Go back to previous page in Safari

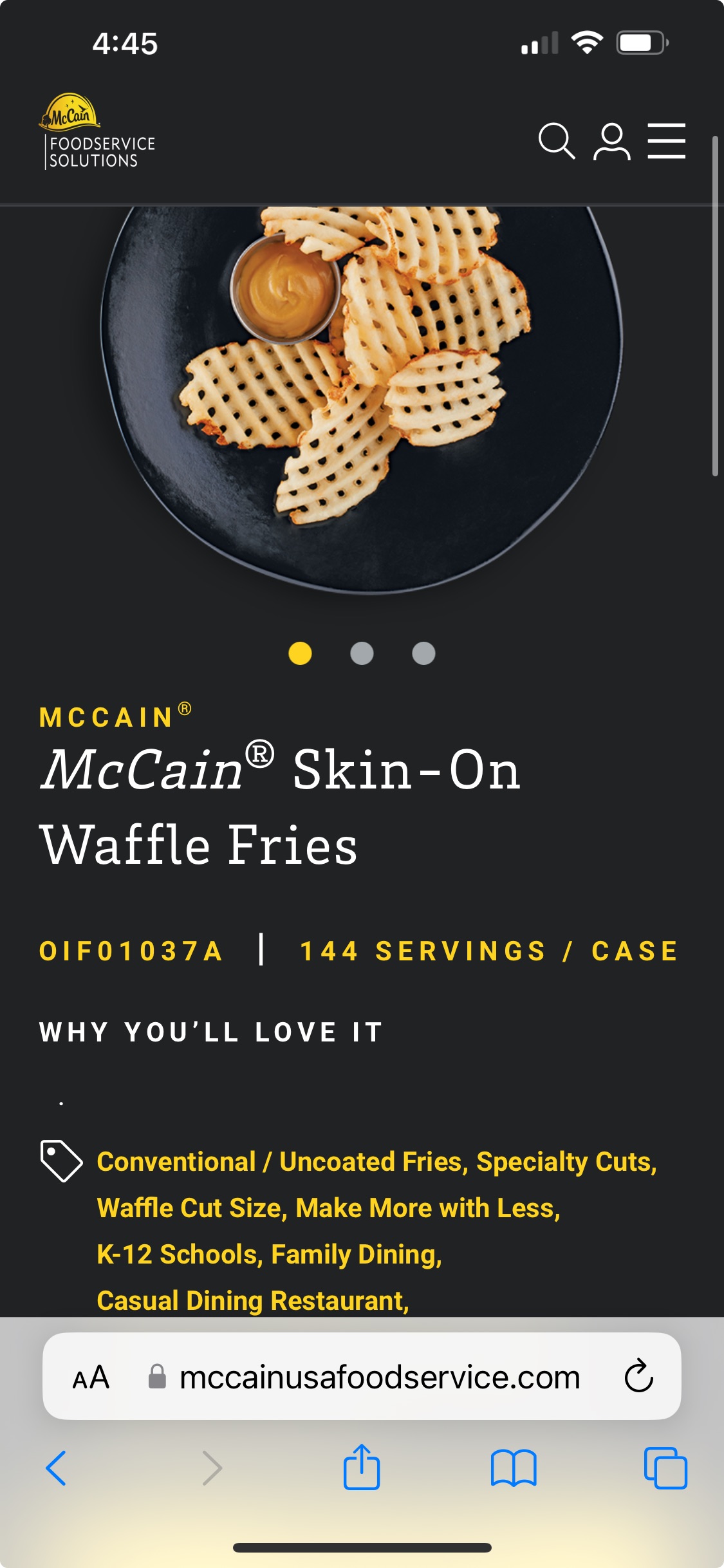57,1468
